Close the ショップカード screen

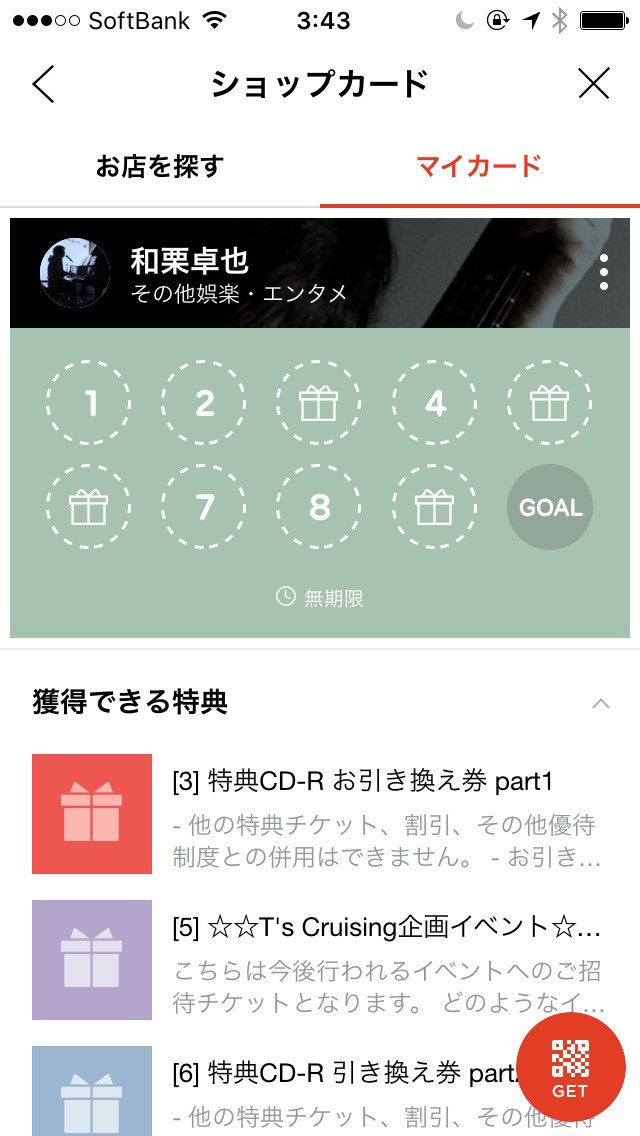pyautogui.click(x=594, y=85)
